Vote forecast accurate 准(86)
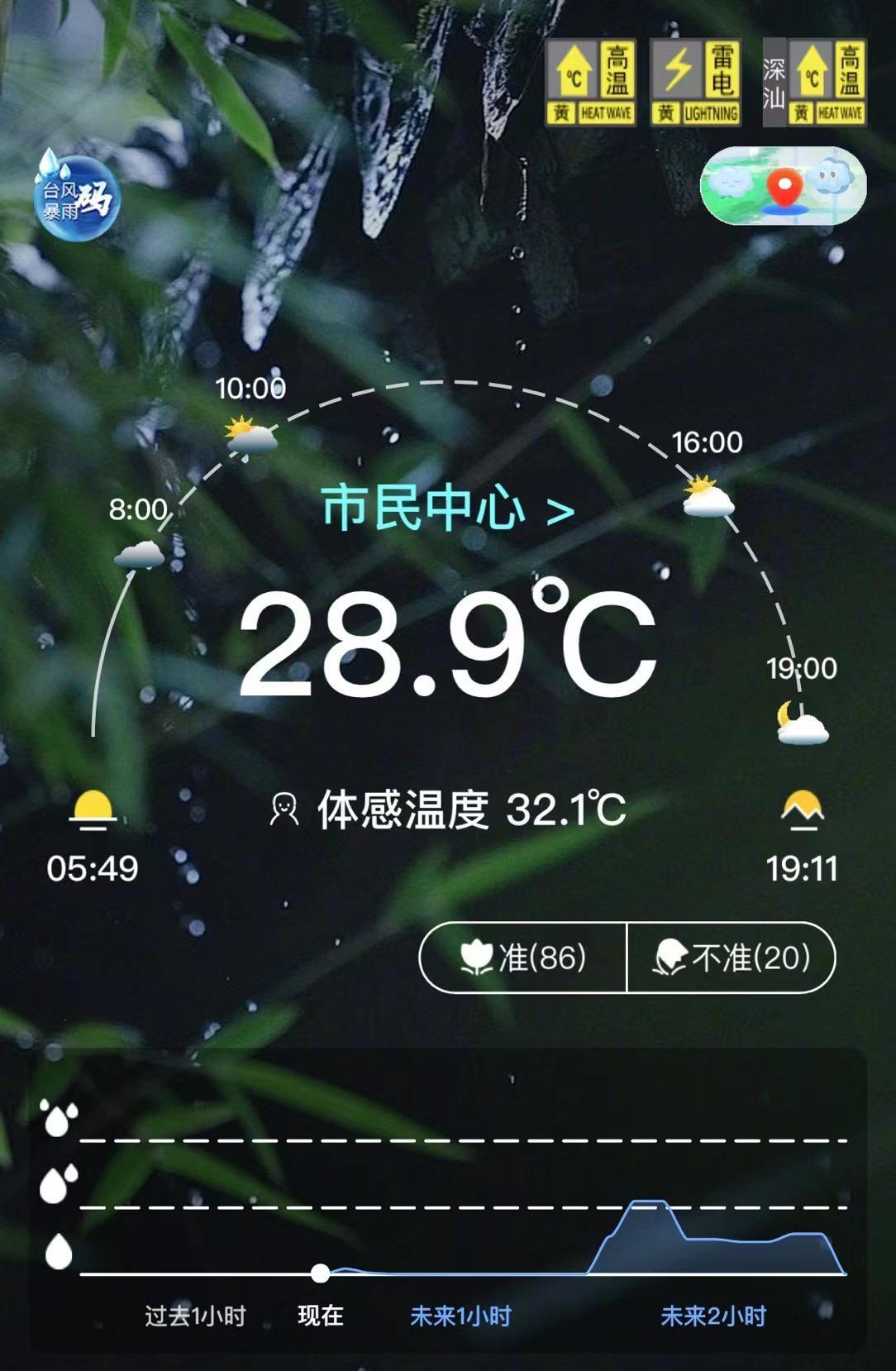The image size is (896, 1371). tap(523, 958)
